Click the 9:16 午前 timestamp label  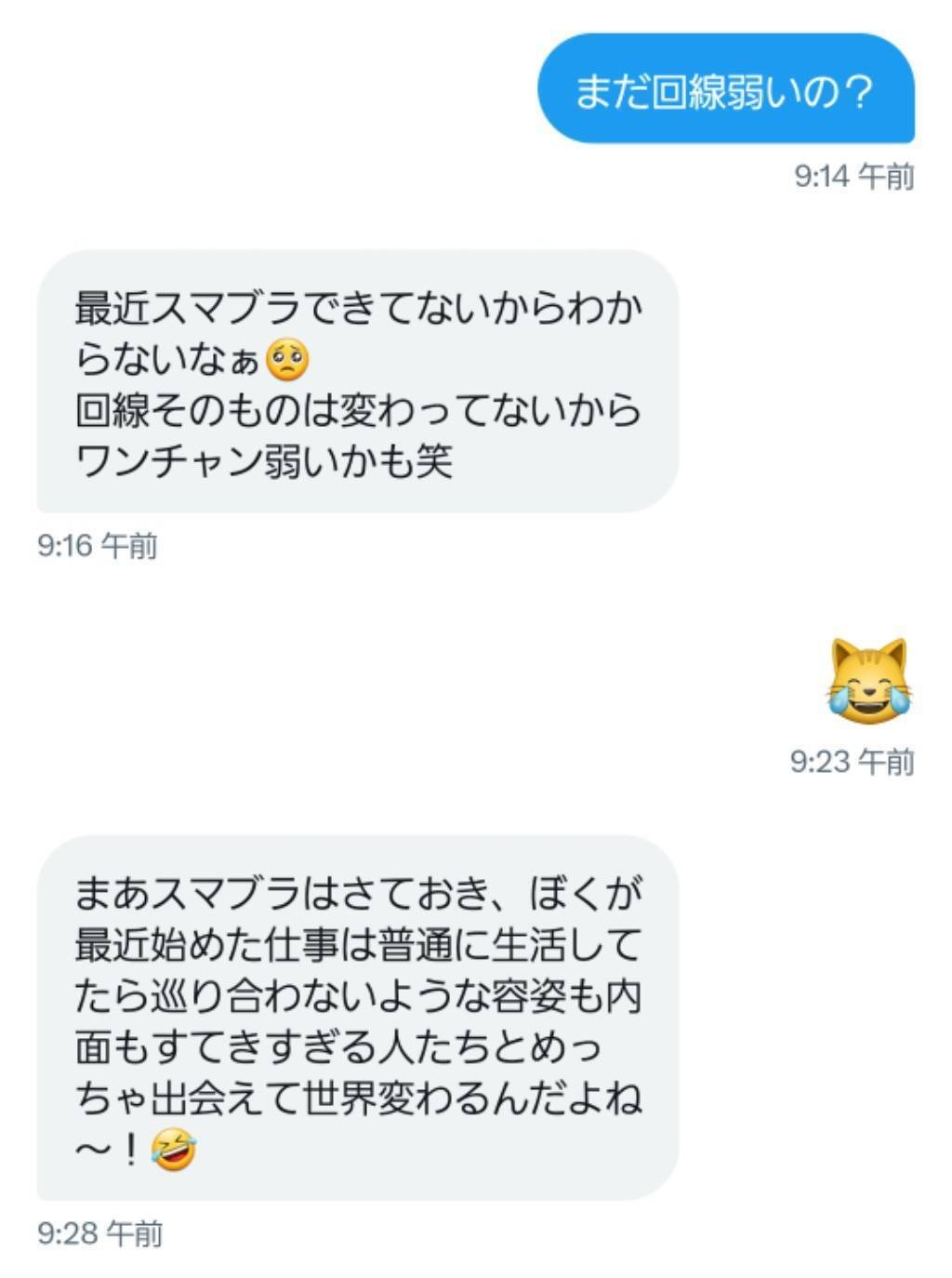(x=98, y=544)
